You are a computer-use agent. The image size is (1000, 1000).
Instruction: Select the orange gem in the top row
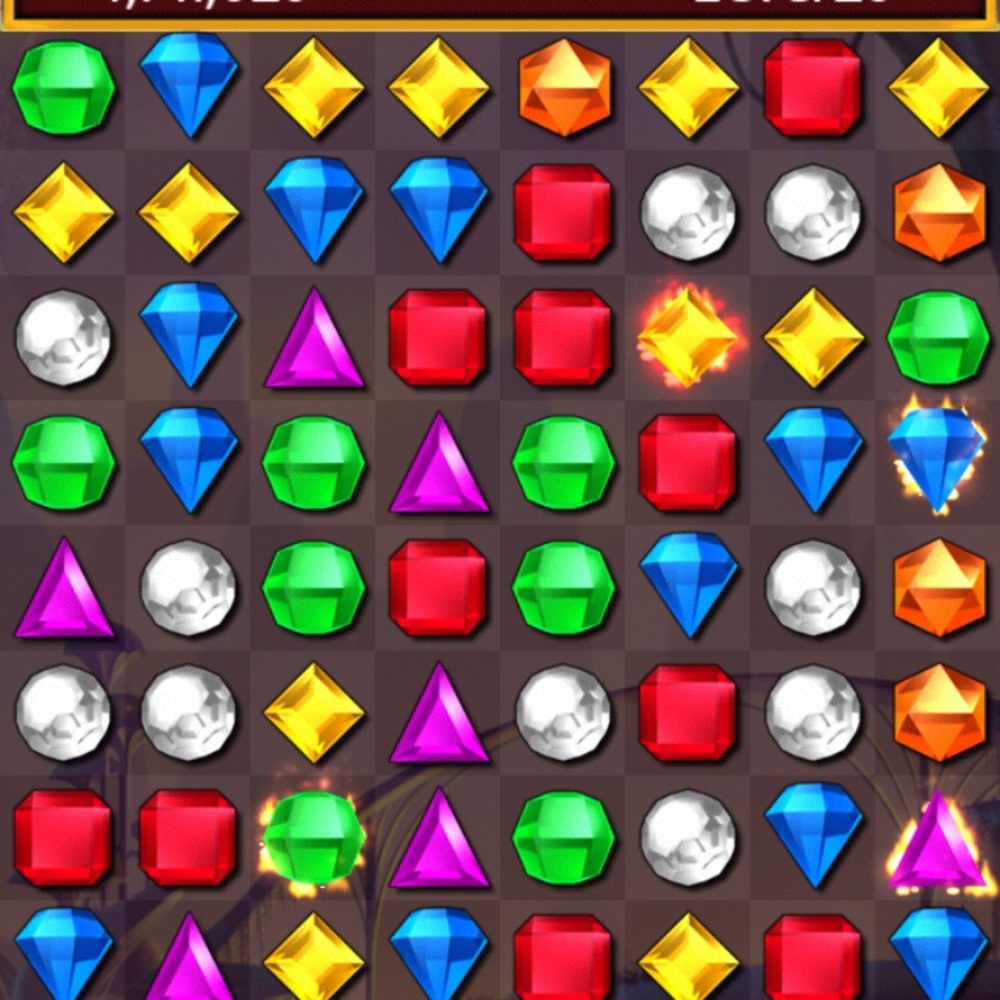tap(564, 87)
